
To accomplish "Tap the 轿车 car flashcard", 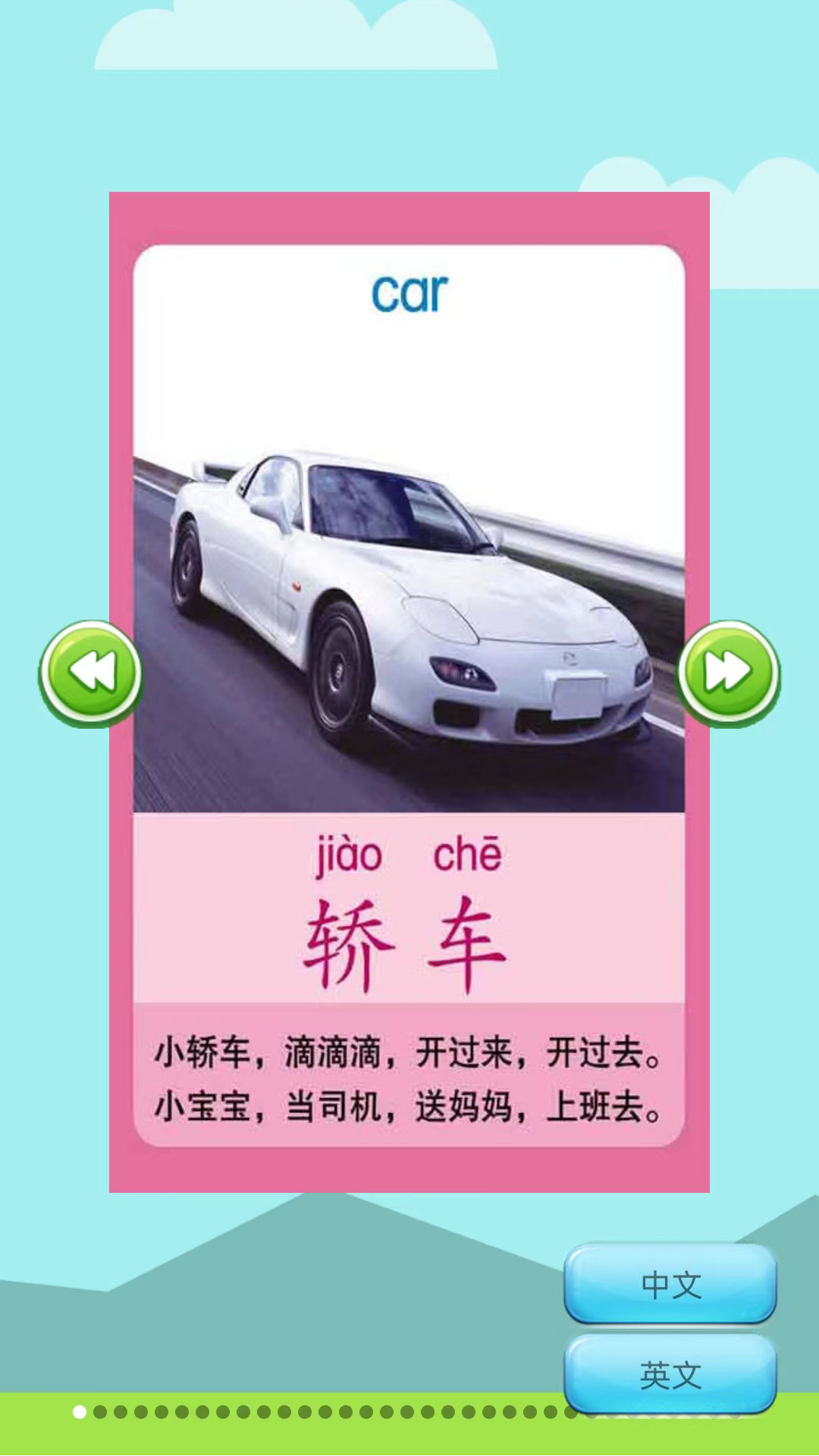I will [x=409, y=692].
